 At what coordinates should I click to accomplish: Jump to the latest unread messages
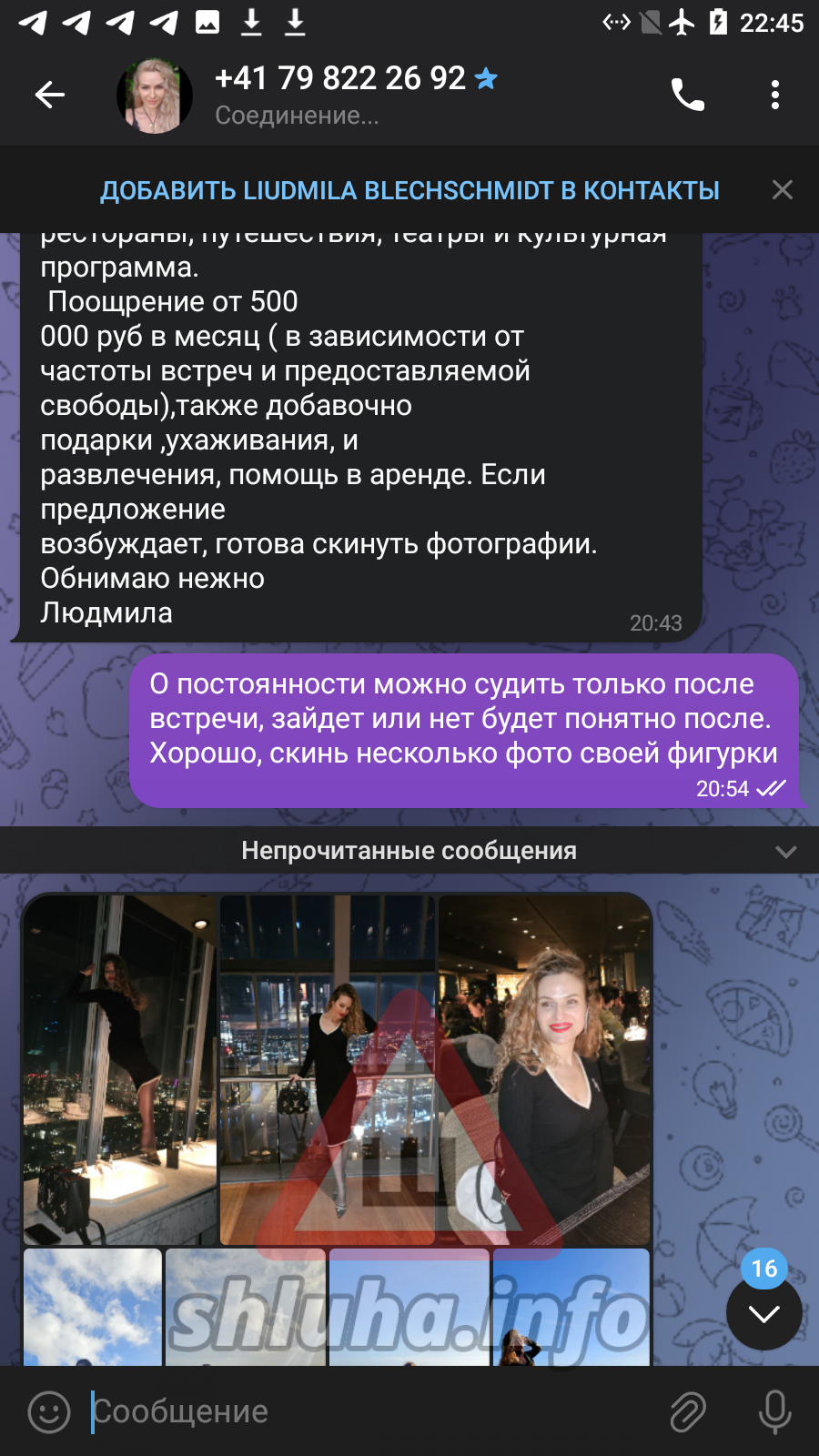tap(763, 1312)
